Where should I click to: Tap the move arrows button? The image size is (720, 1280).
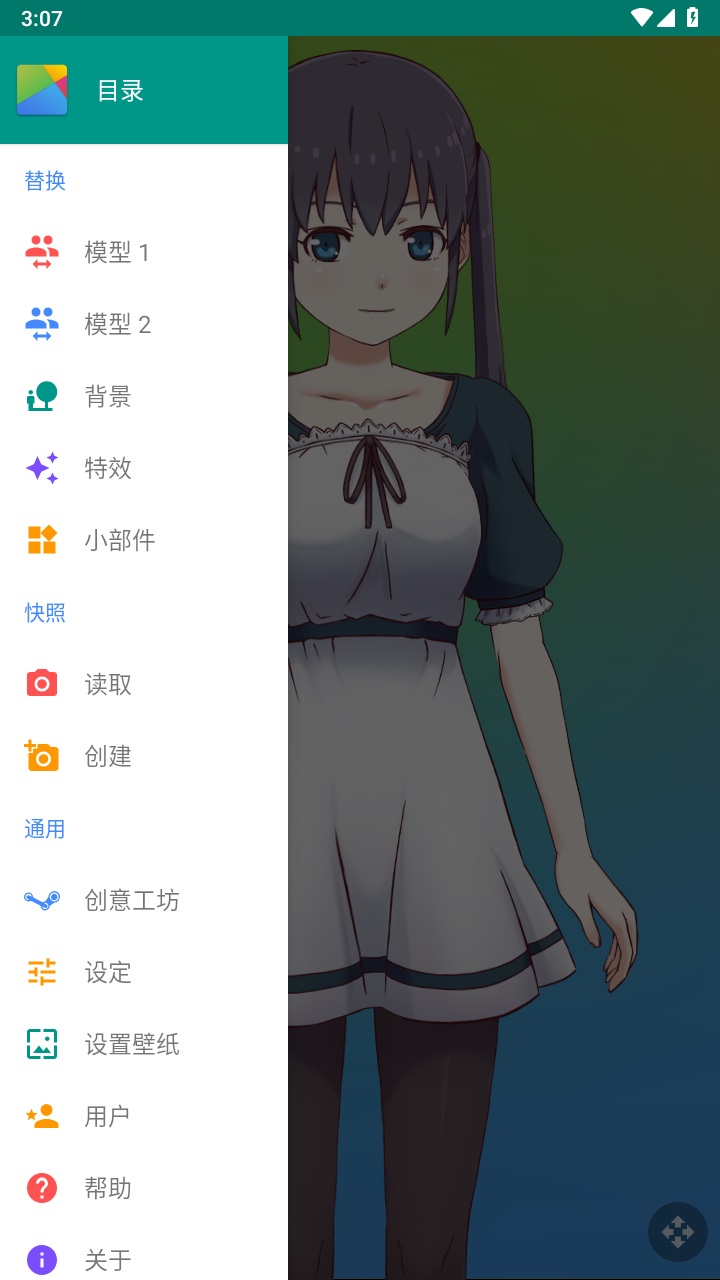(678, 1231)
